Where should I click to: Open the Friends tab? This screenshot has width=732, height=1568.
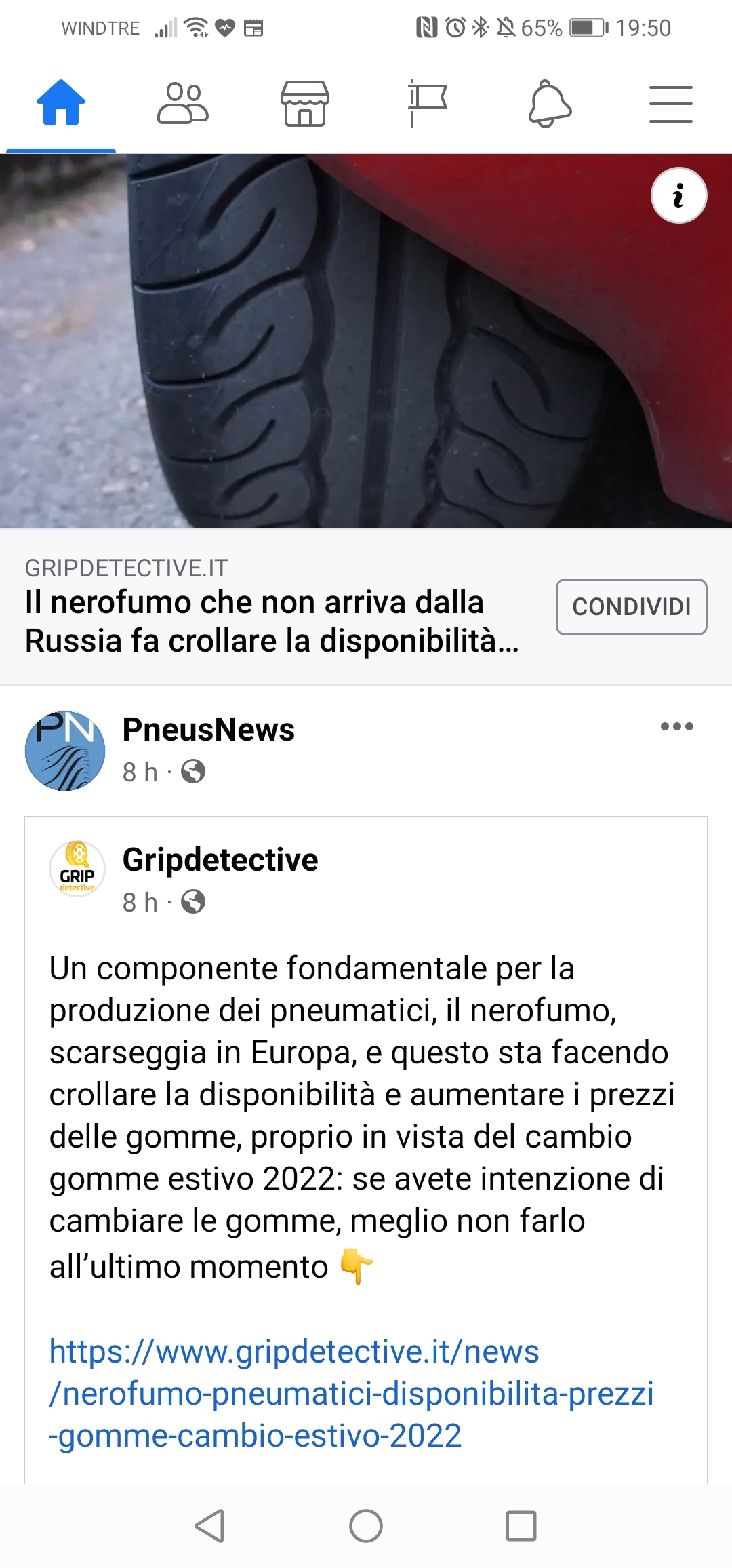click(182, 104)
